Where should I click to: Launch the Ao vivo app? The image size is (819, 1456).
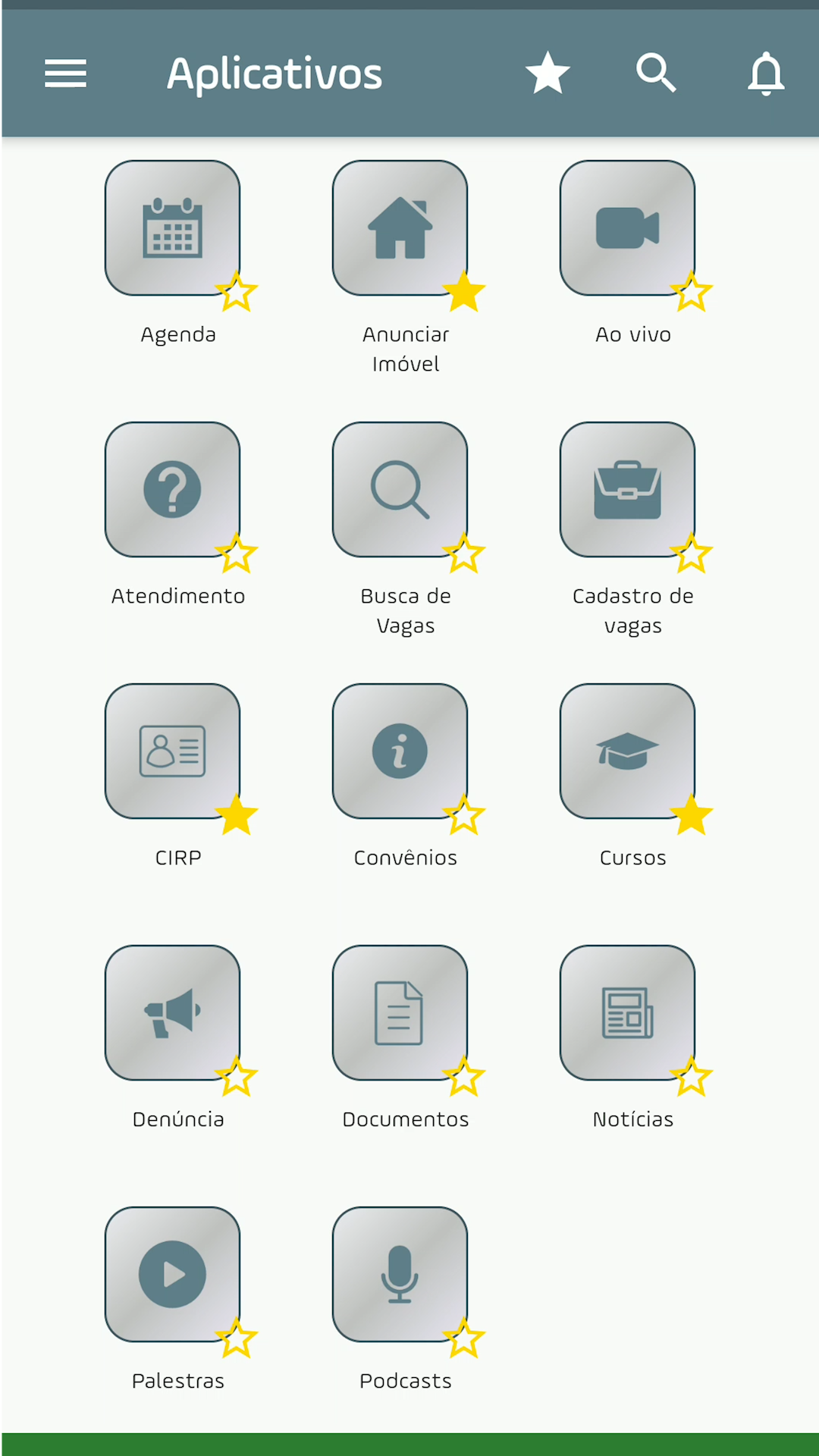pos(628,227)
